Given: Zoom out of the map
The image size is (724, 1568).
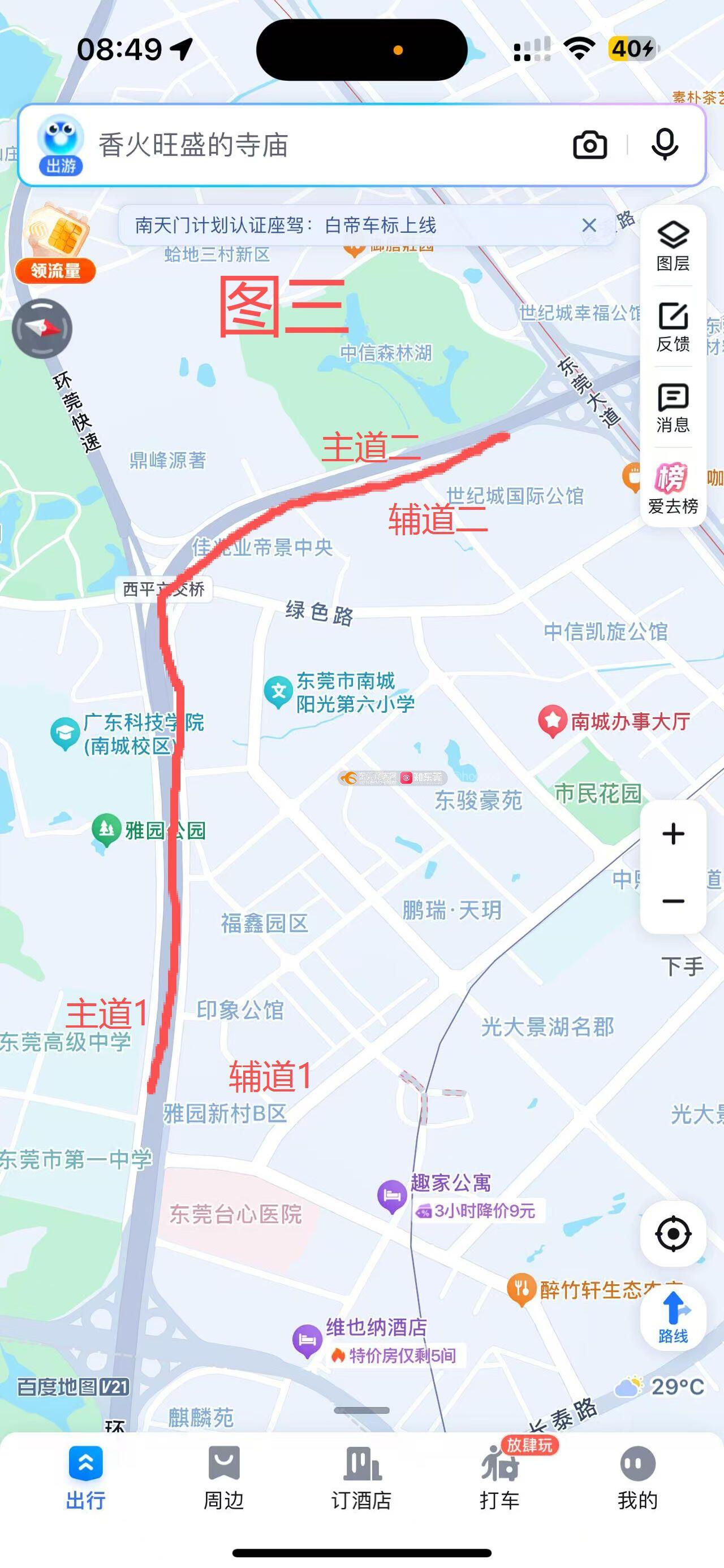Looking at the screenshot, I should point(673,901).
